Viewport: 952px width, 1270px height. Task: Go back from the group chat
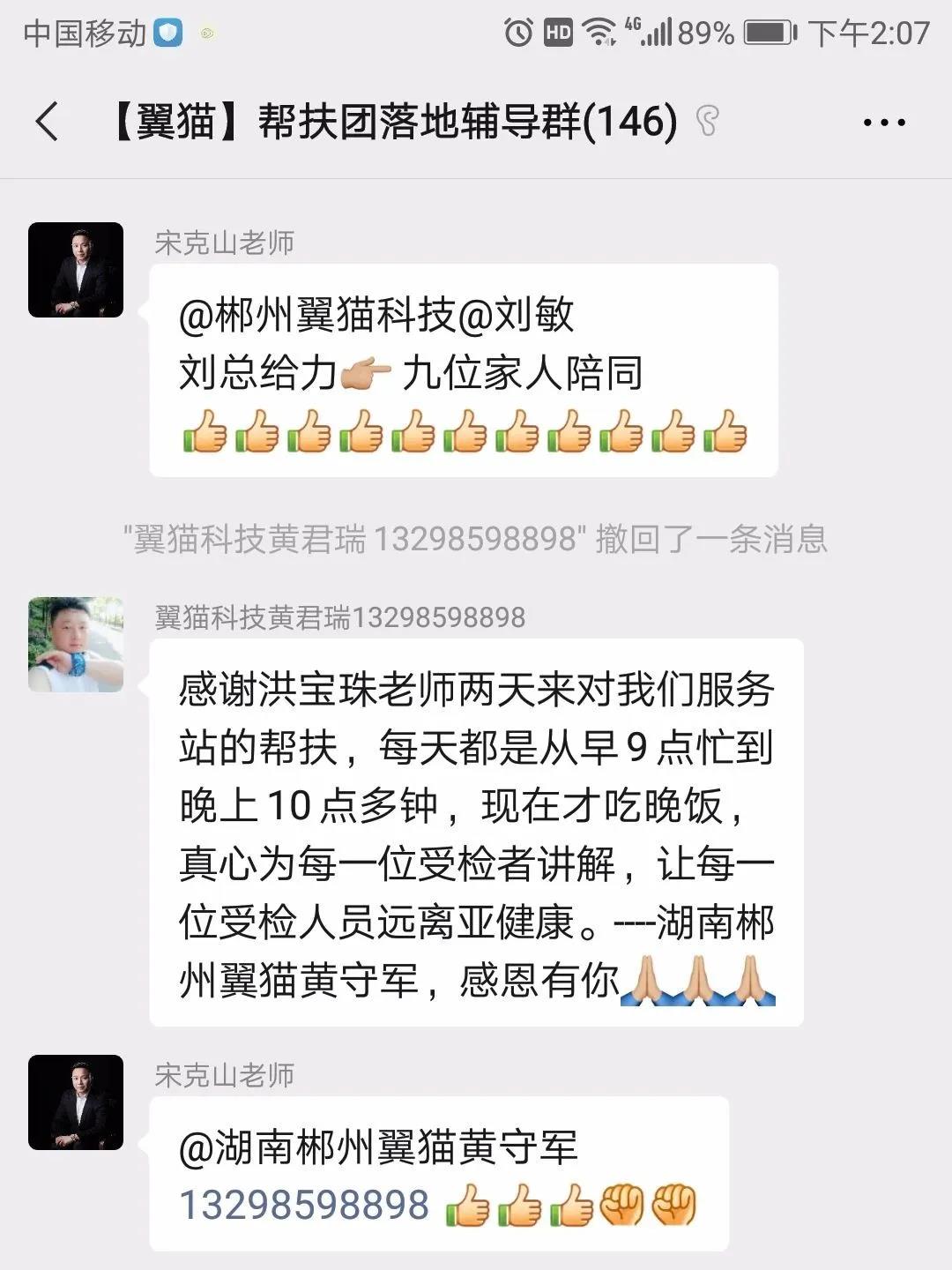click(x=48, y=121)
